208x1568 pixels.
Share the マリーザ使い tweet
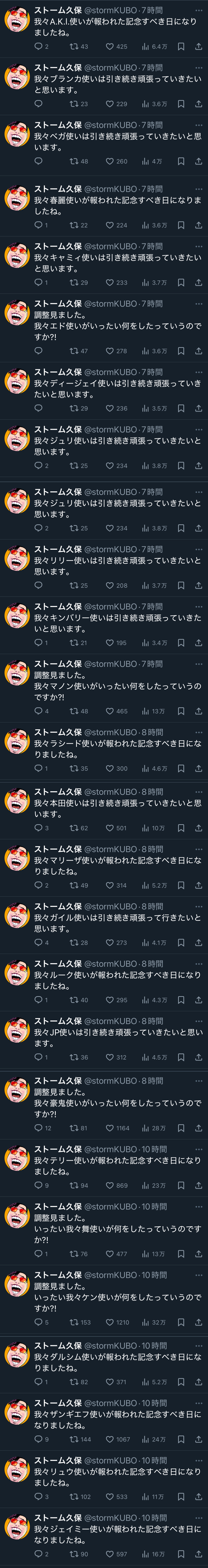(198, 885)
